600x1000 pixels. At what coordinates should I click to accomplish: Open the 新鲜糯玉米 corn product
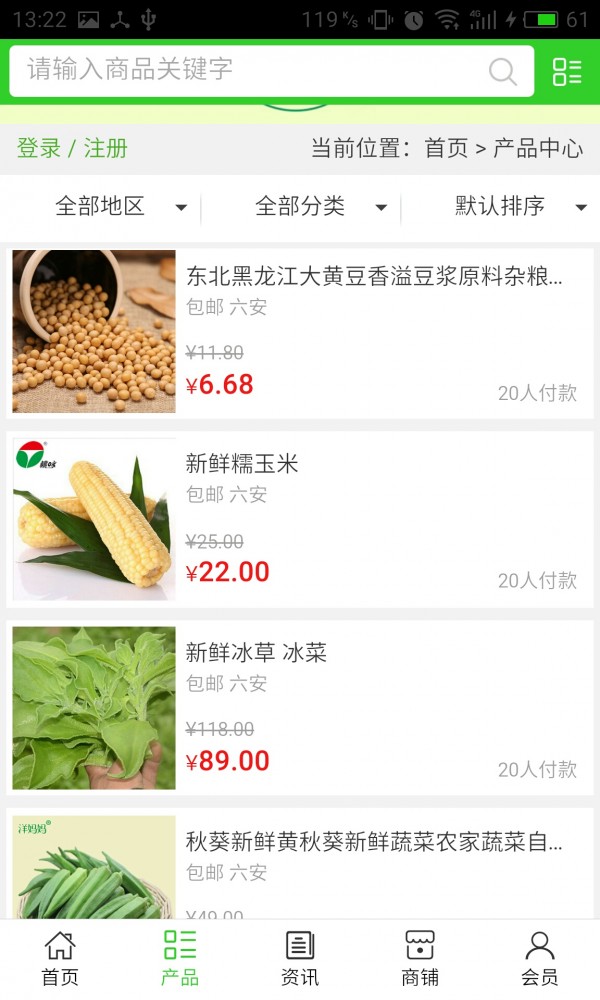(x=242, y=464)
